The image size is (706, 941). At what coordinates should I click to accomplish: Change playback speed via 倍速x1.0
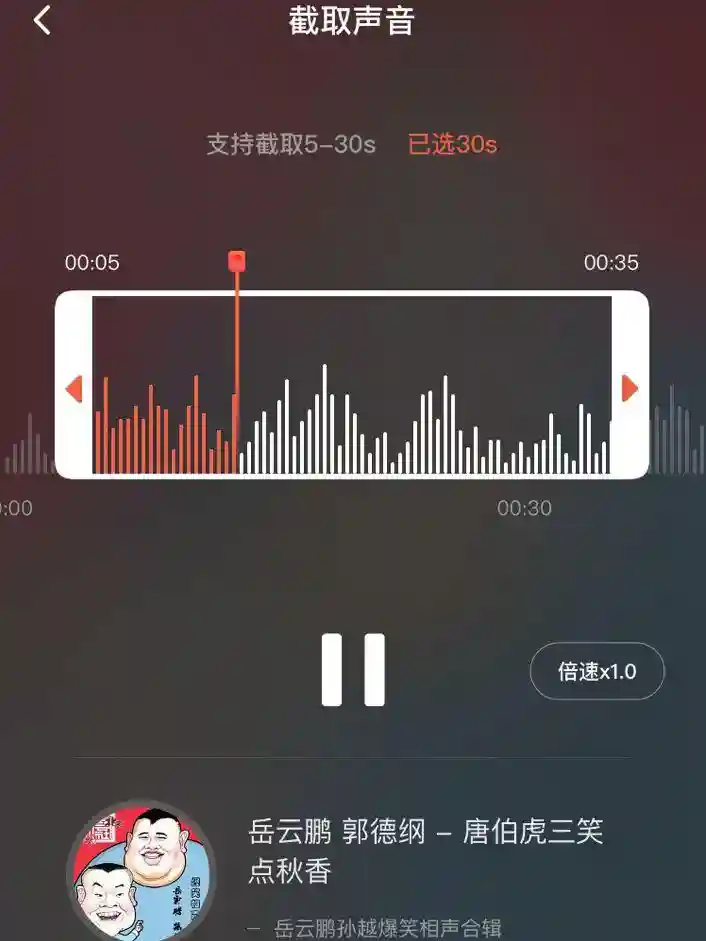tap(597, 671)
